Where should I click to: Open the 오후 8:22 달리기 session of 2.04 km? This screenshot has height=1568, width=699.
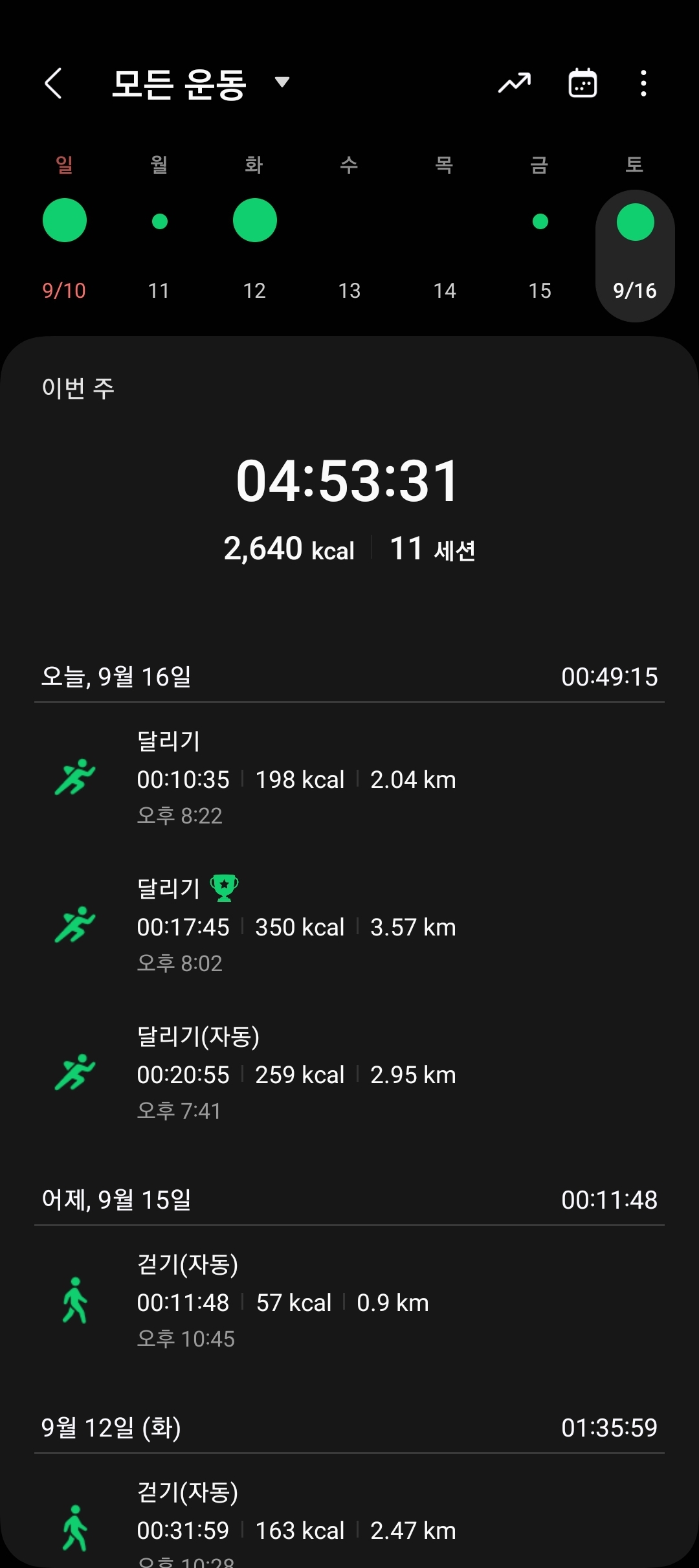(x=349, y=778)
